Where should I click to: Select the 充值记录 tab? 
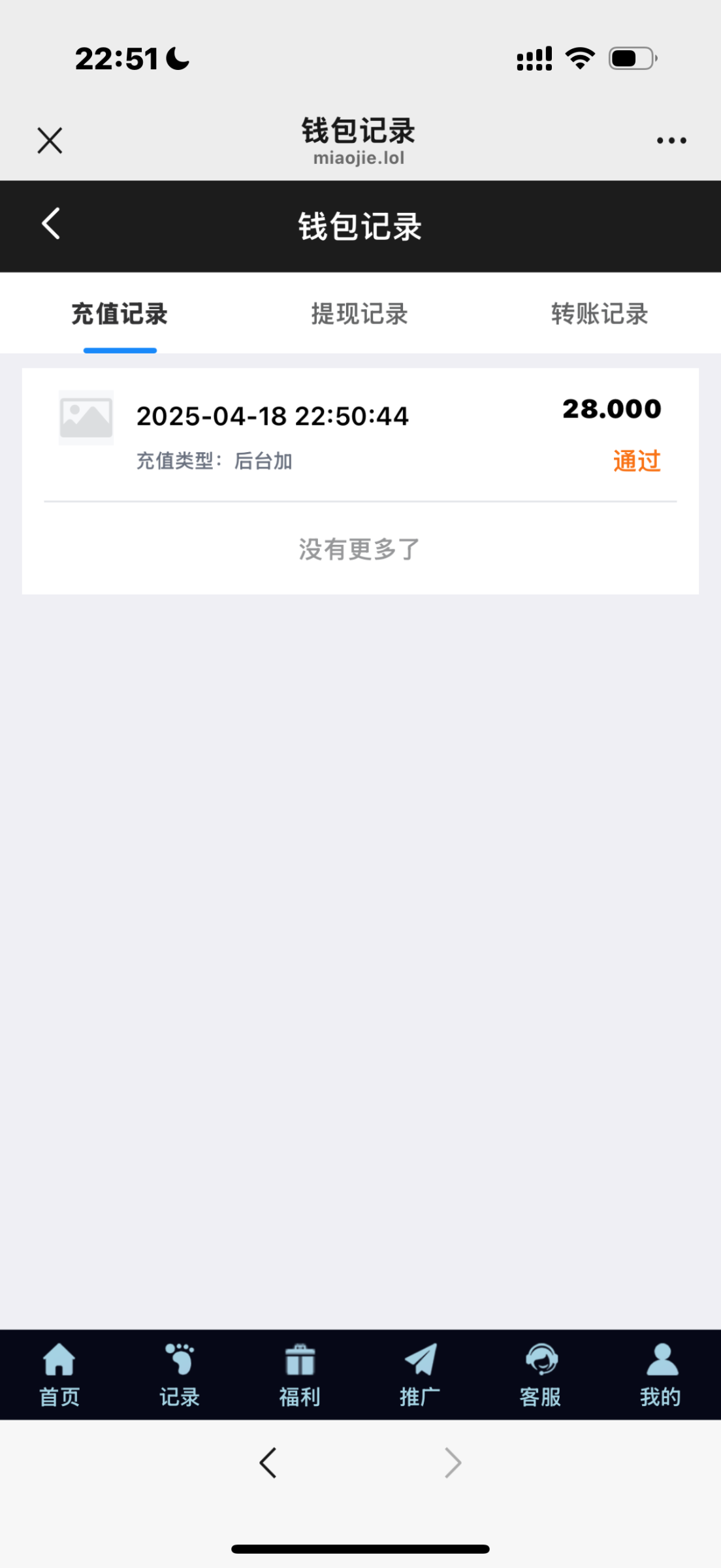(120, 314)
